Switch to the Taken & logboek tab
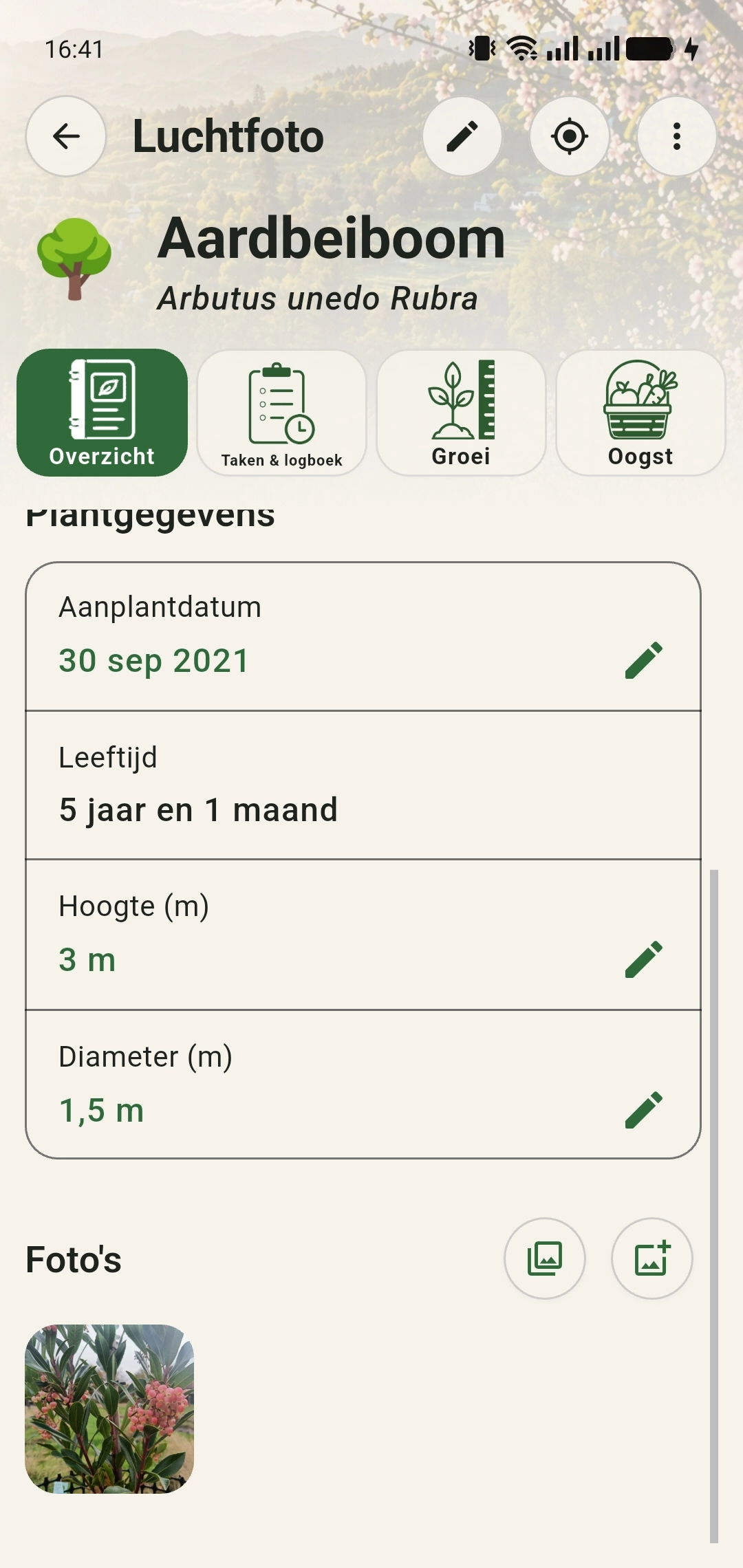 coord(282,413)
